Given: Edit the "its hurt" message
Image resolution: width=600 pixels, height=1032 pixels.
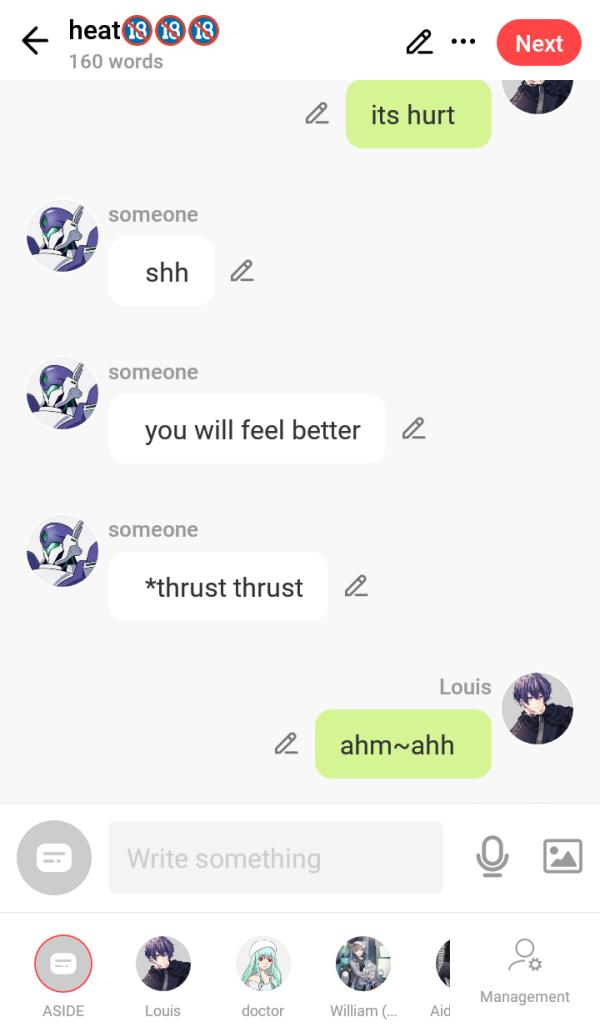Looking at the screenshot, I should coord(317,114).
